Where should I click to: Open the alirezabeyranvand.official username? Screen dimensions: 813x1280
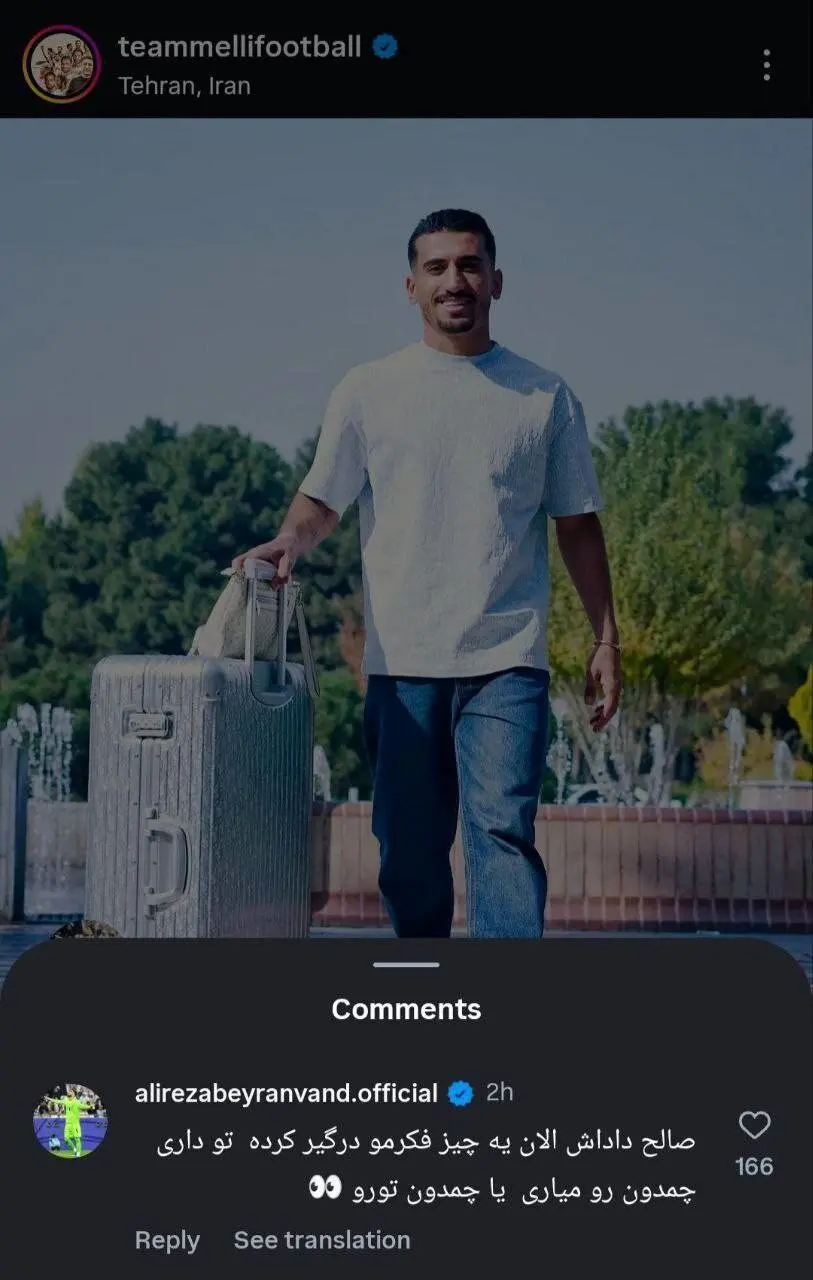tap(286, 1093)
